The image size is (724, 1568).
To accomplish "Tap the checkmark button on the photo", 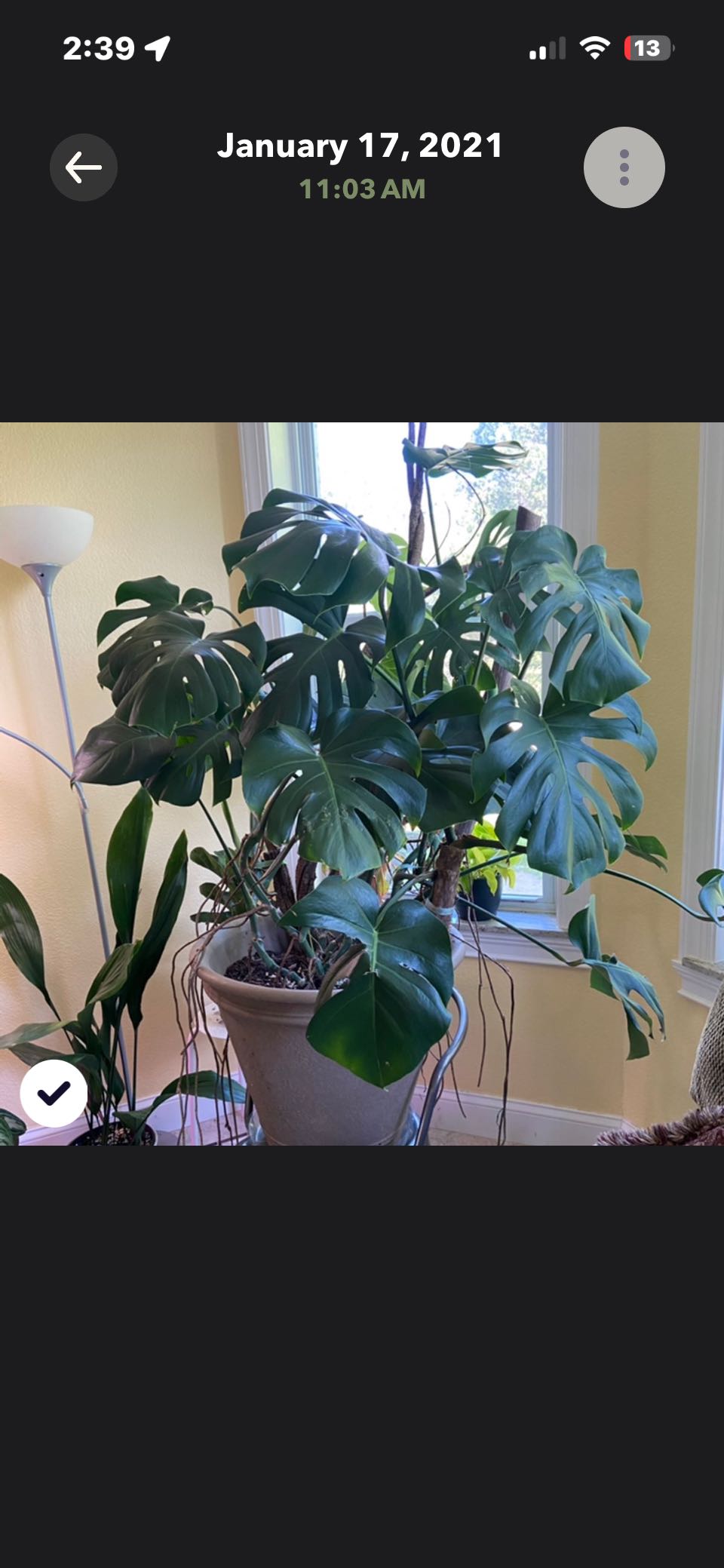I will click(x=54, y=1093).
